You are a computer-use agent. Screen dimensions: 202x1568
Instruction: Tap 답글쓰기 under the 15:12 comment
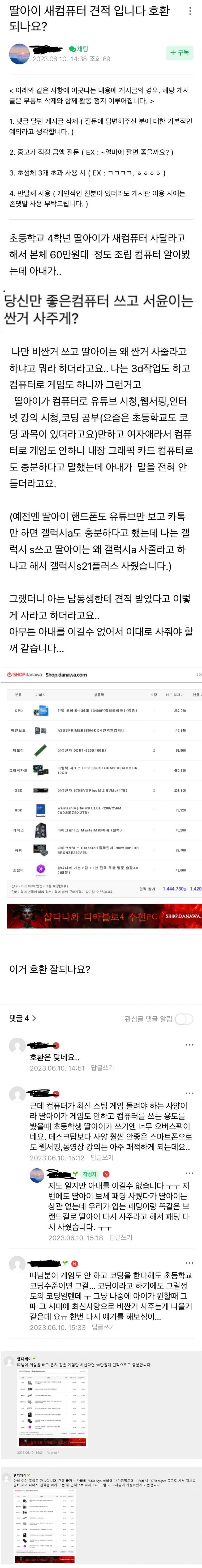pyautogui.click(x=102, y=1158)
